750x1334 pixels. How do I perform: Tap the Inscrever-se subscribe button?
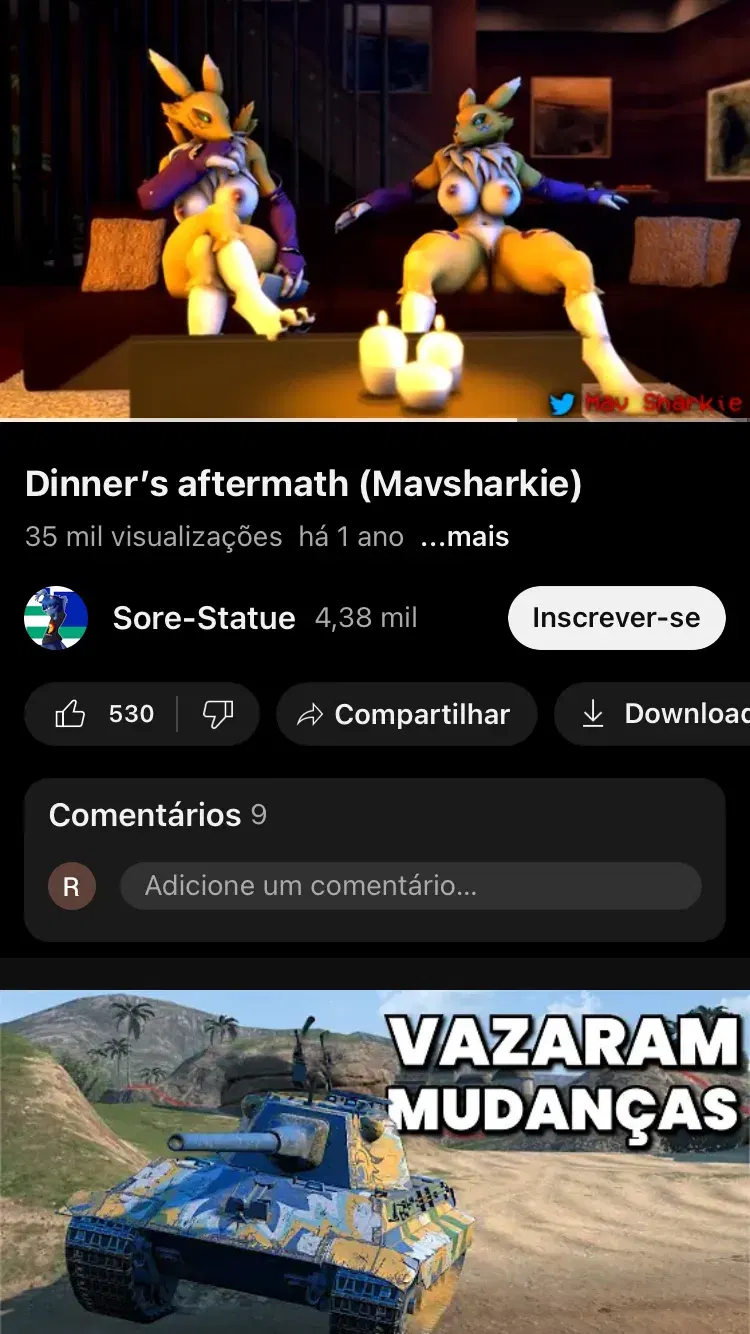pos(616,618)
